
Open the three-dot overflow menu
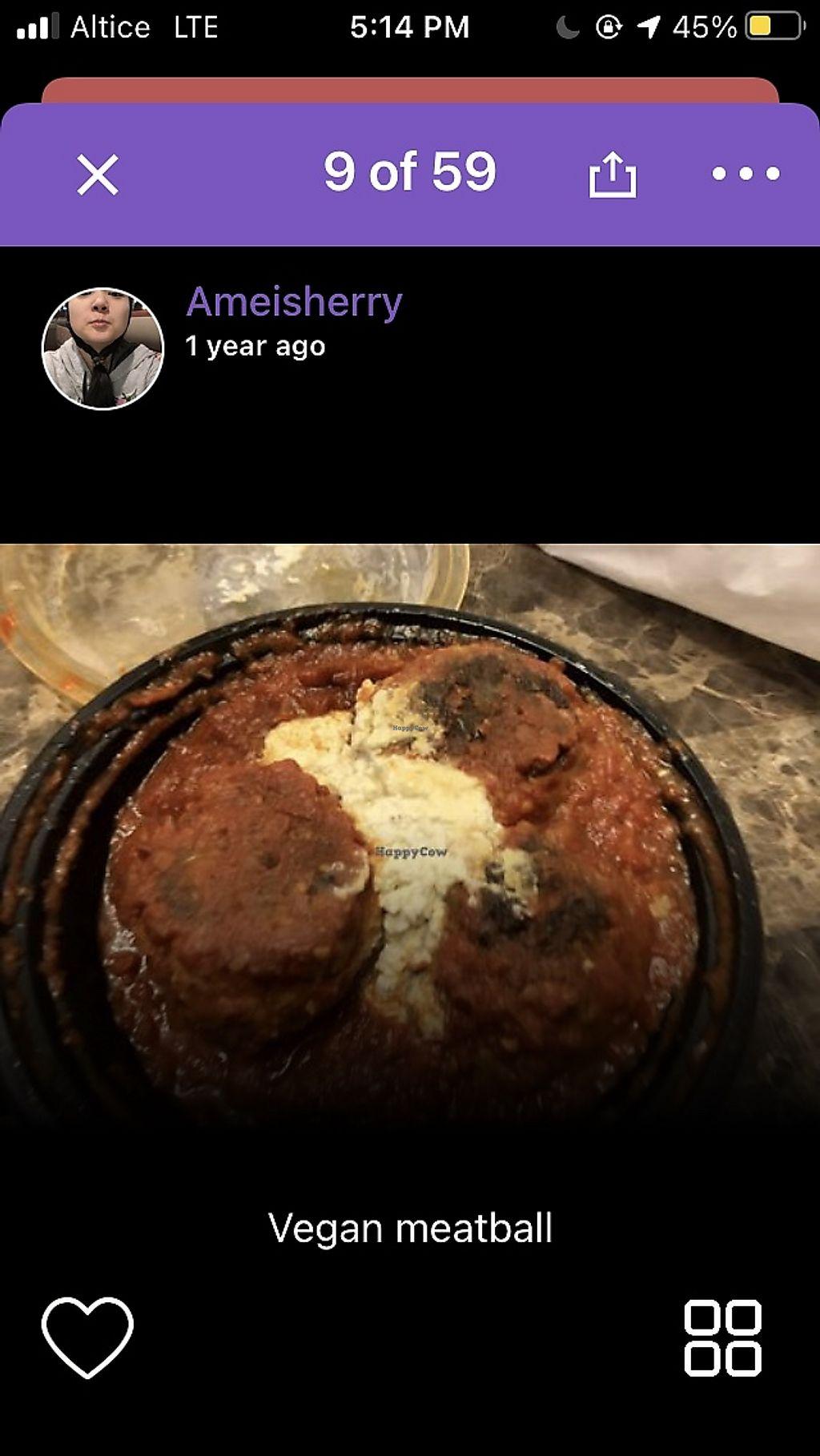tap(746, 174)
